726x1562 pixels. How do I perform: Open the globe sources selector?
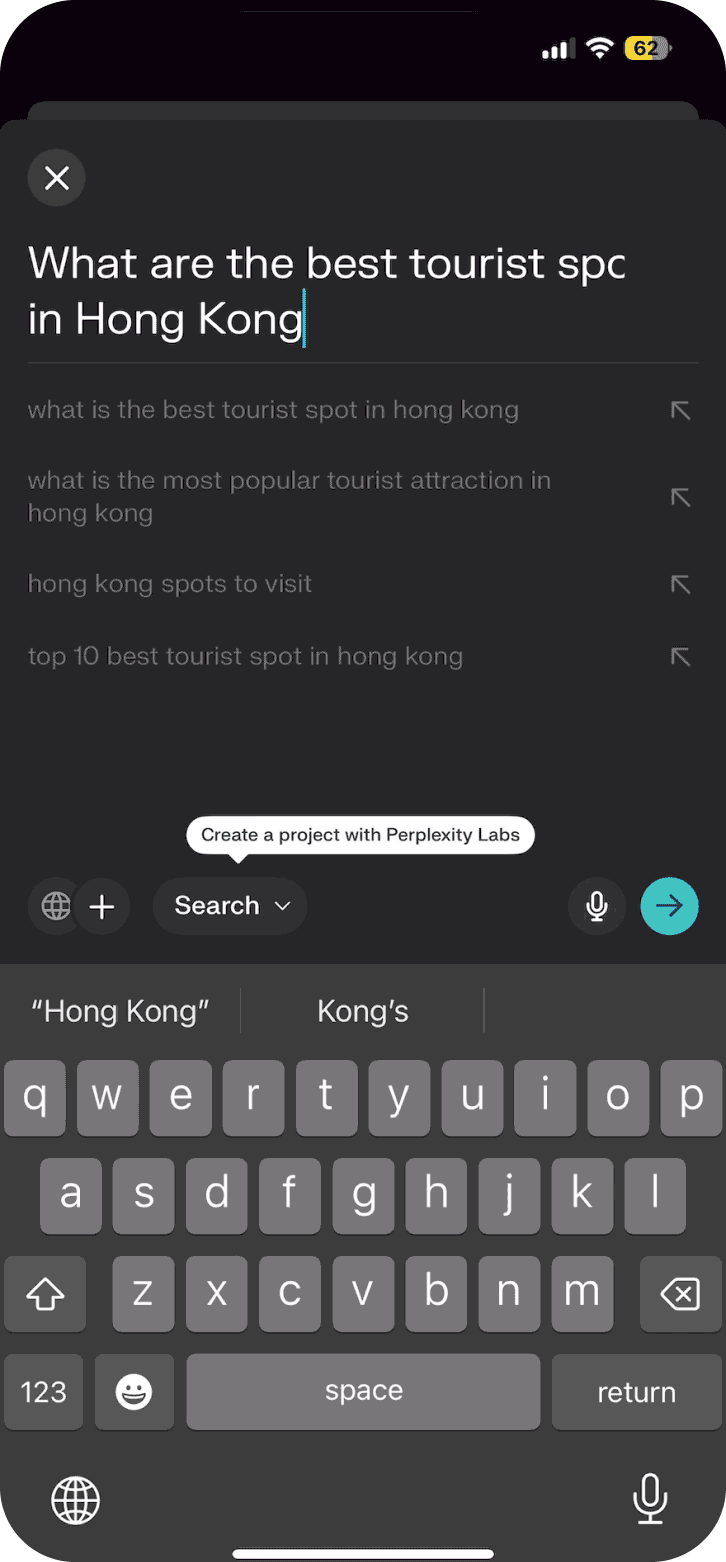[55, 906]
